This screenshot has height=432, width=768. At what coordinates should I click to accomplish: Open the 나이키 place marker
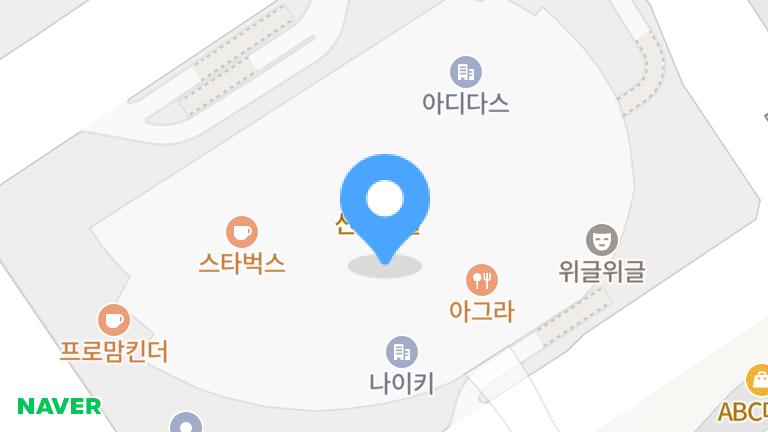(x=401, y=351)
